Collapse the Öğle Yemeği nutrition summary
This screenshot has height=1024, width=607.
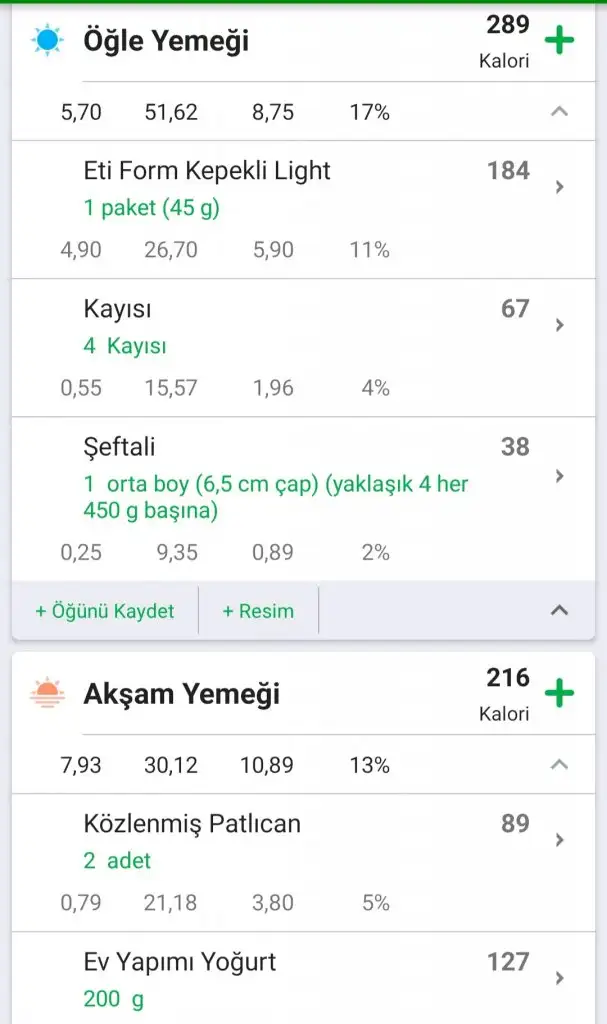coord(559,112)
